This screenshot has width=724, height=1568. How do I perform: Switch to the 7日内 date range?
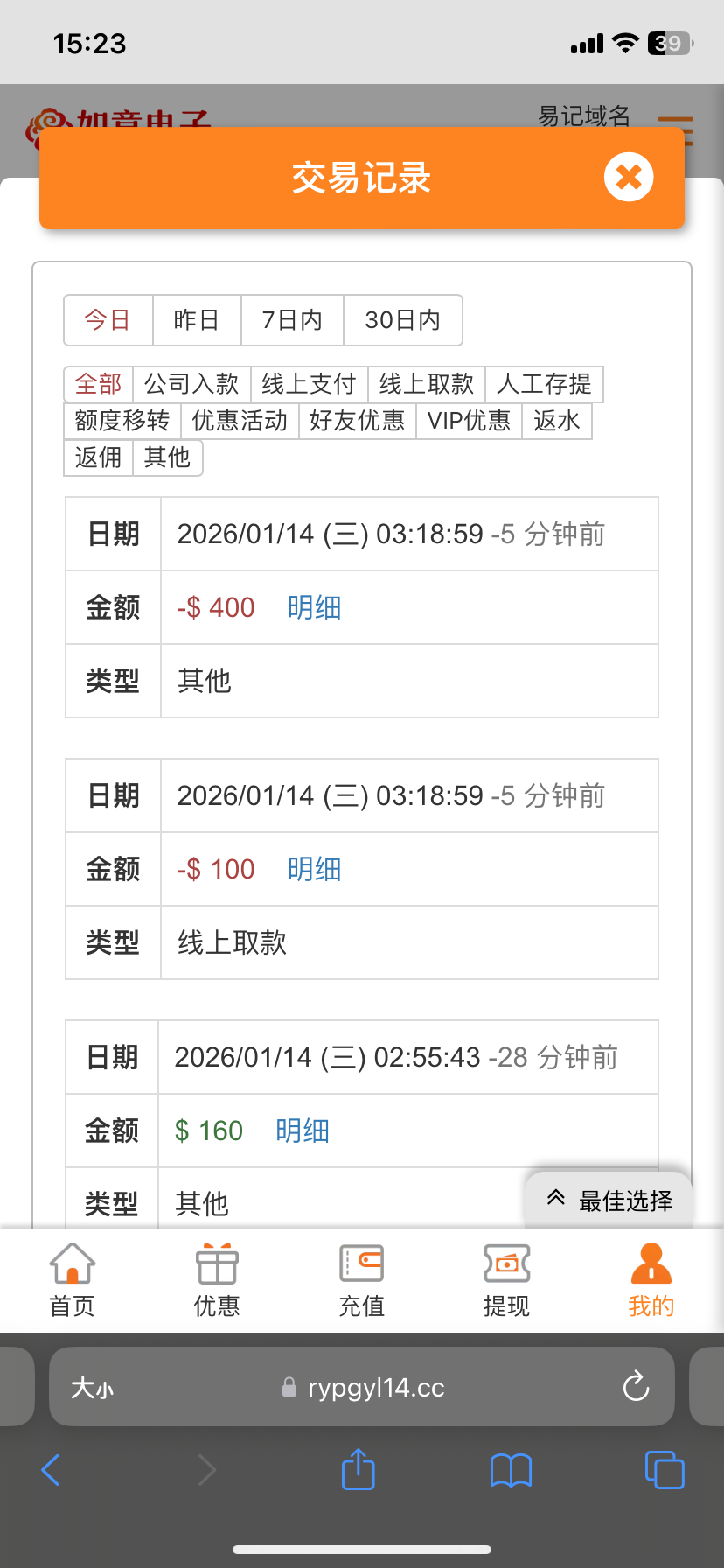[x=292, y=320]
